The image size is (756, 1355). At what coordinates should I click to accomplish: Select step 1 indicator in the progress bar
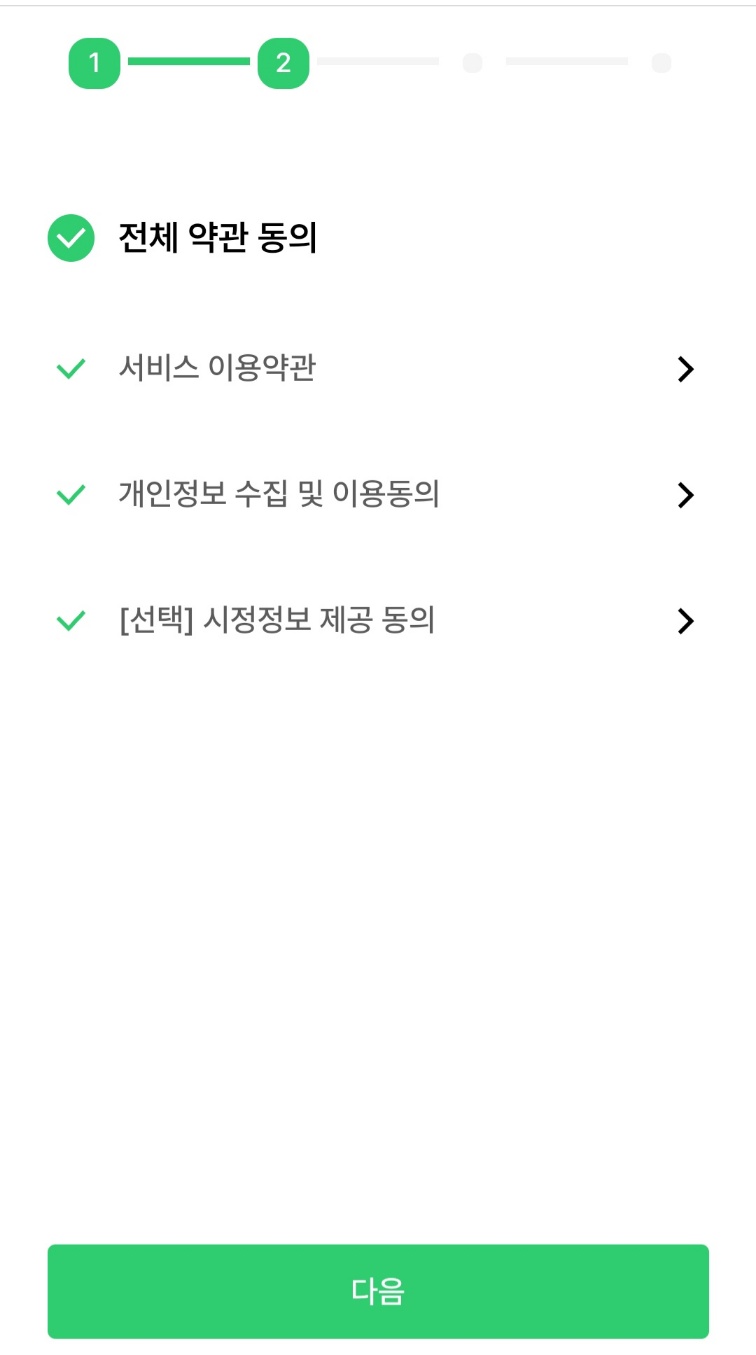(x=96, y=62)
